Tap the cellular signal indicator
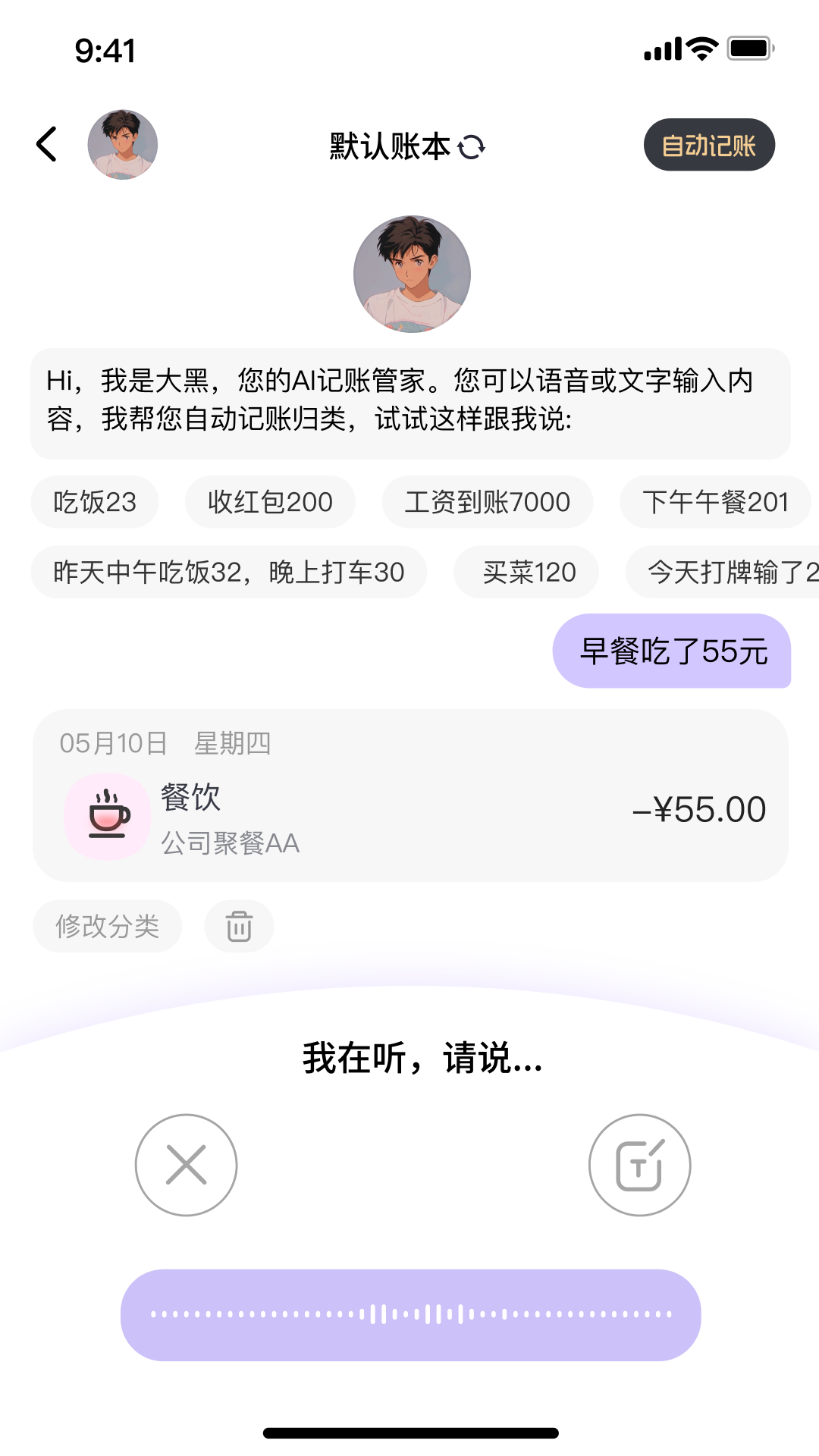The image size is (819, 1456). pos(661,49)
